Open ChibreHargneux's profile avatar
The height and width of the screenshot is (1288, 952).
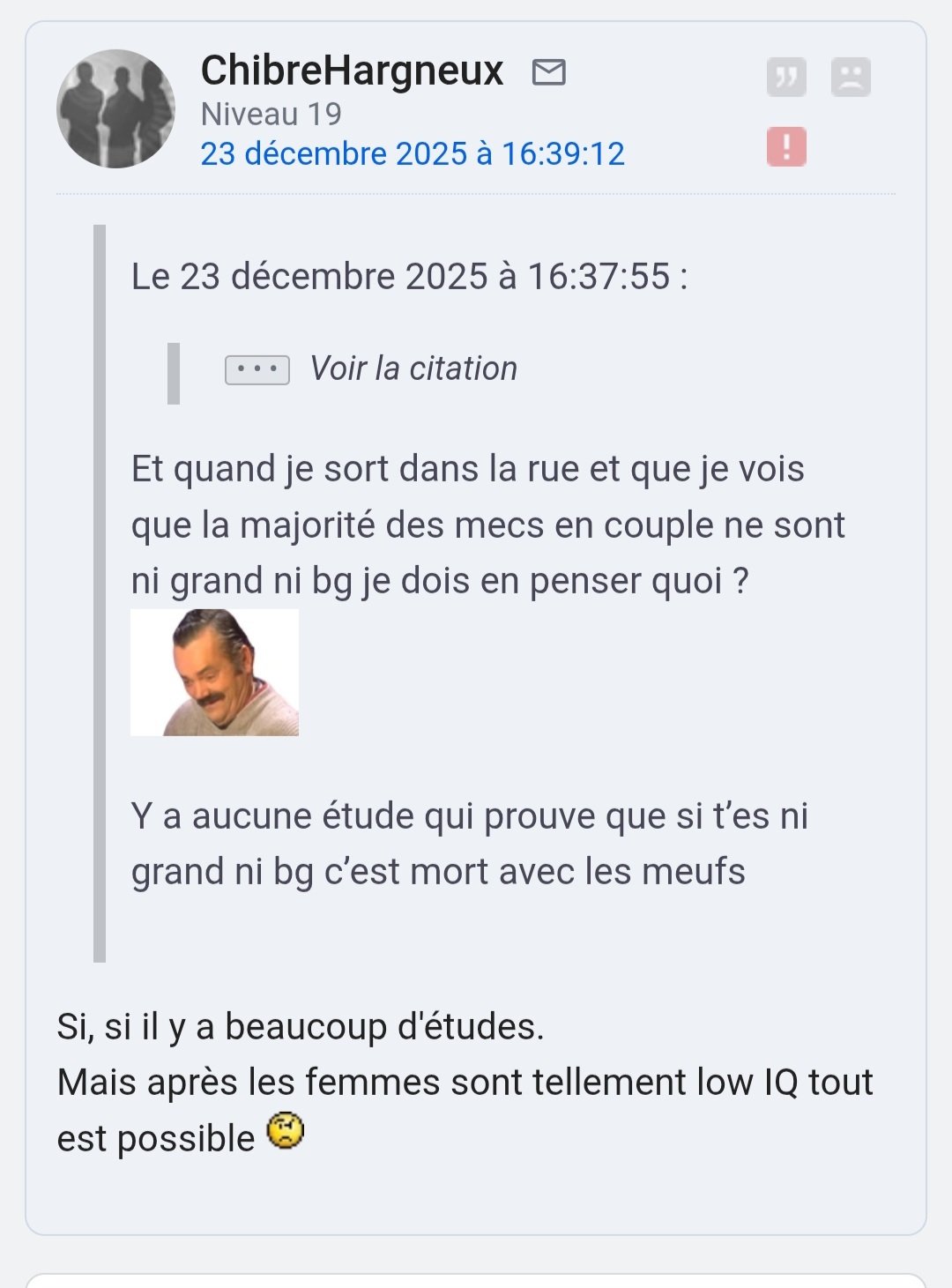coord(115,109)
